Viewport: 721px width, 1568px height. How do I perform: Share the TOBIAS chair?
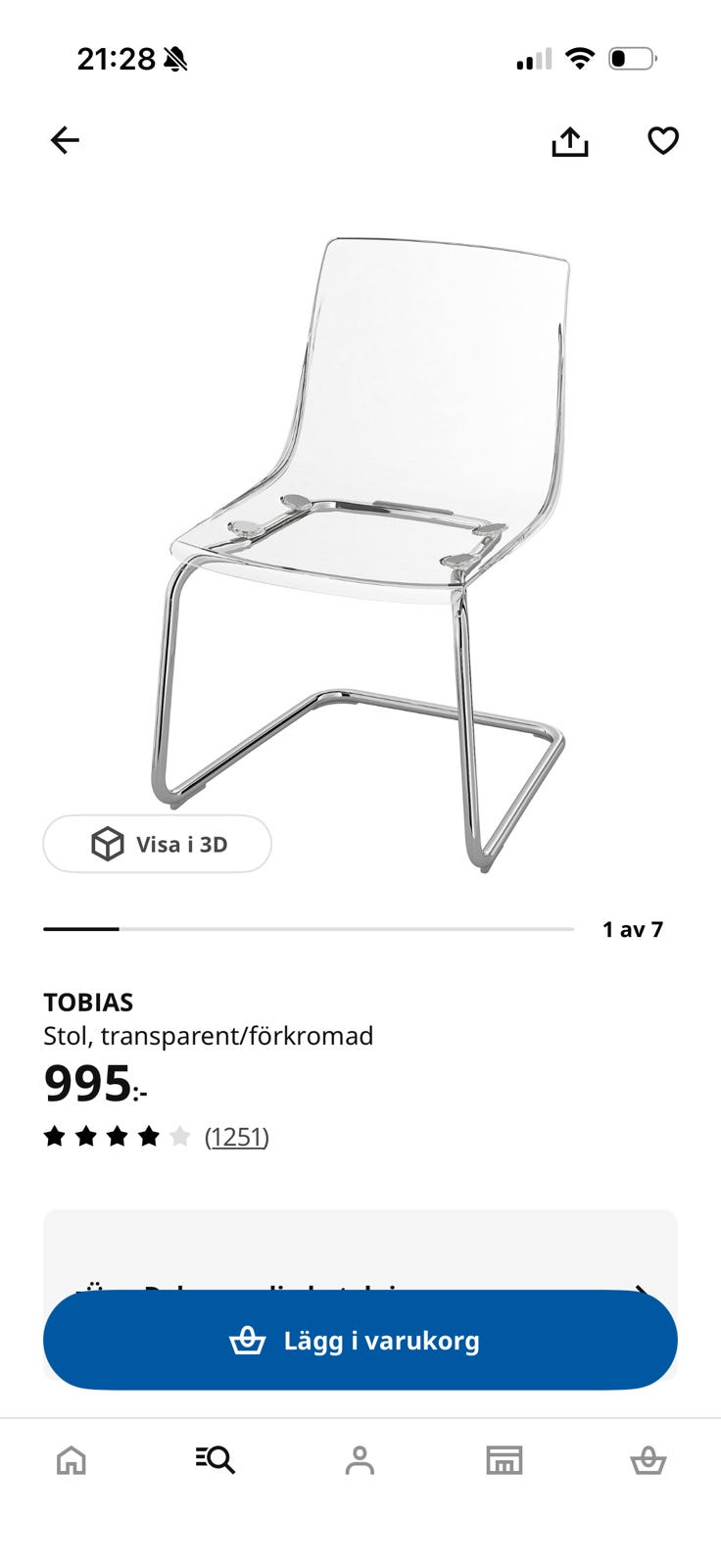click(569, 141)
